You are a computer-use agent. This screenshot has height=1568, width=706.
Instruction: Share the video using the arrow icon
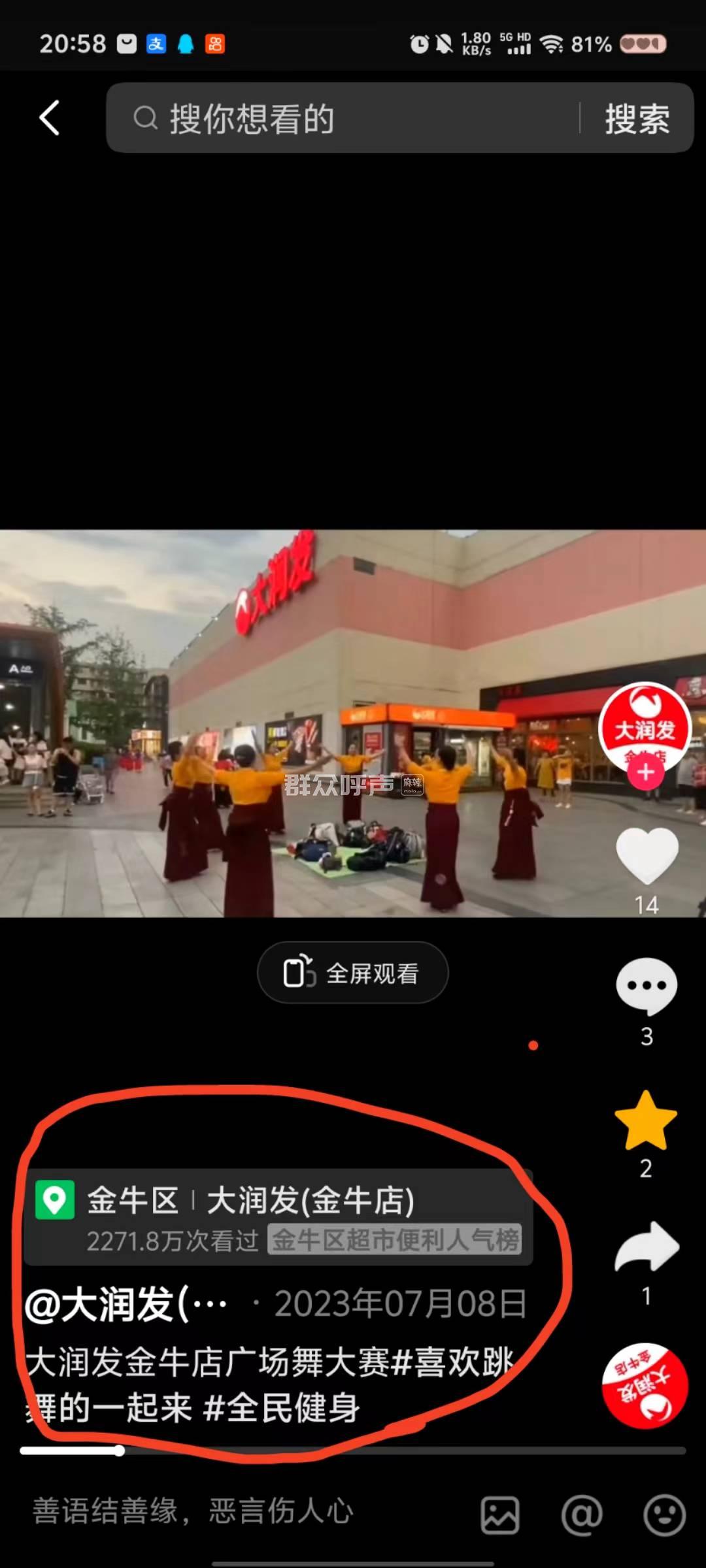[647, 1247]
